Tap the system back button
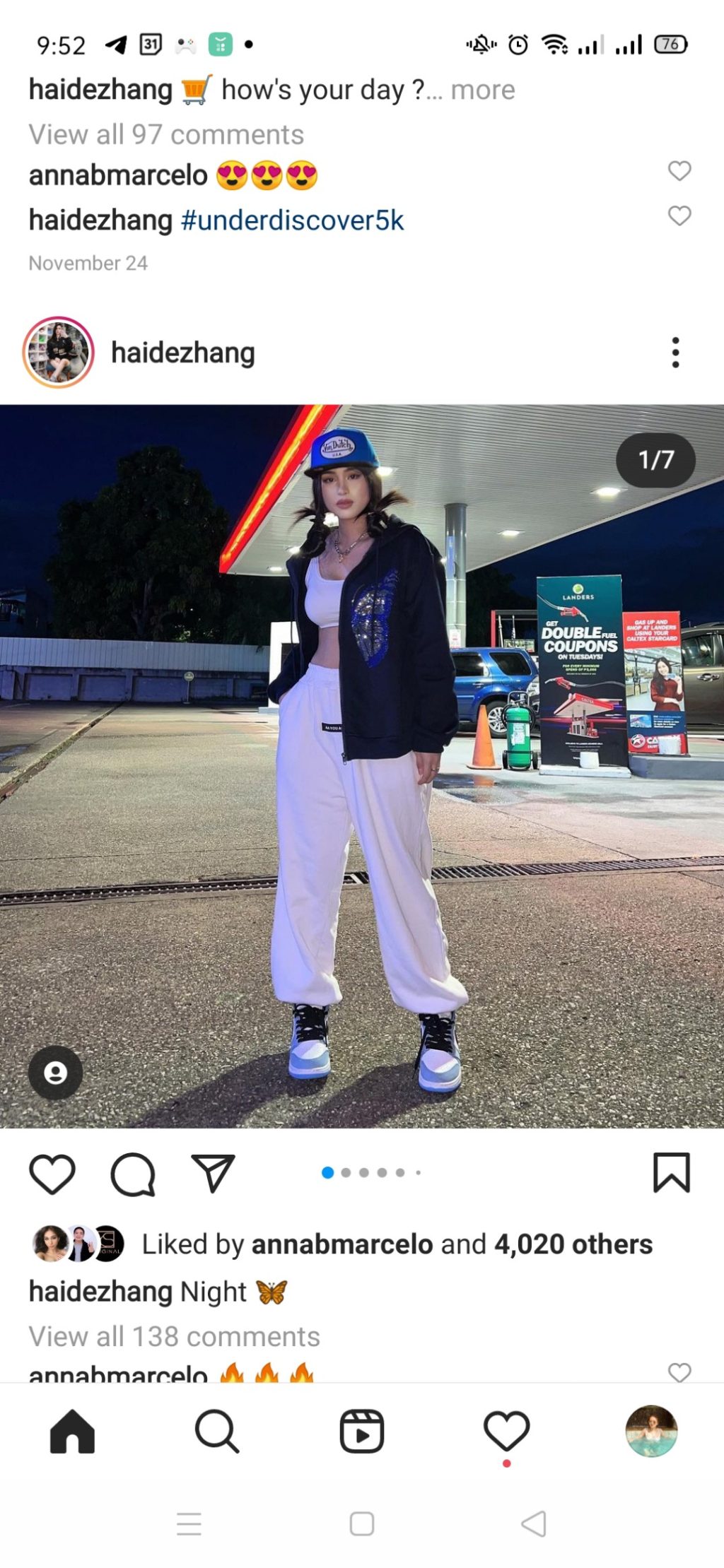The height and width of the screenshot is (1568, 724). click(534, 1523)
